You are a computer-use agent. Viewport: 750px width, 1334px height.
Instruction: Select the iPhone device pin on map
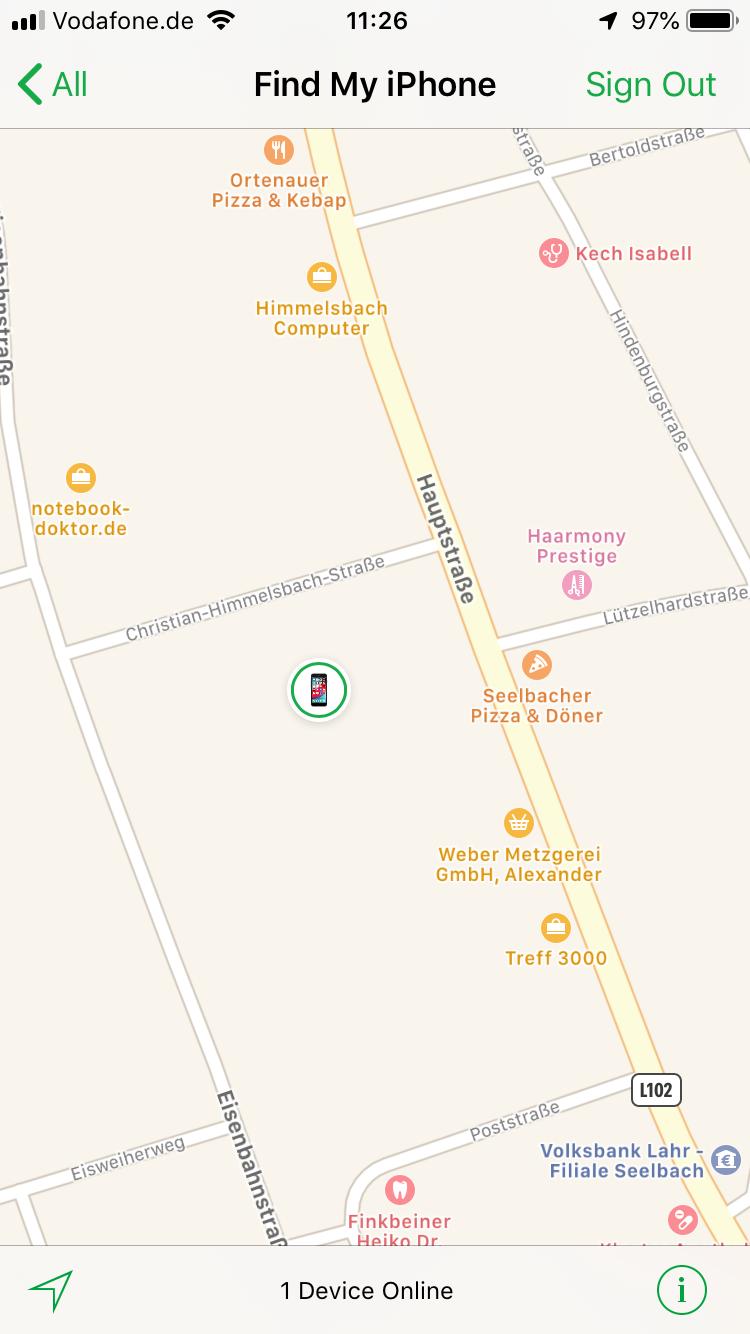[x=319, y=690]
